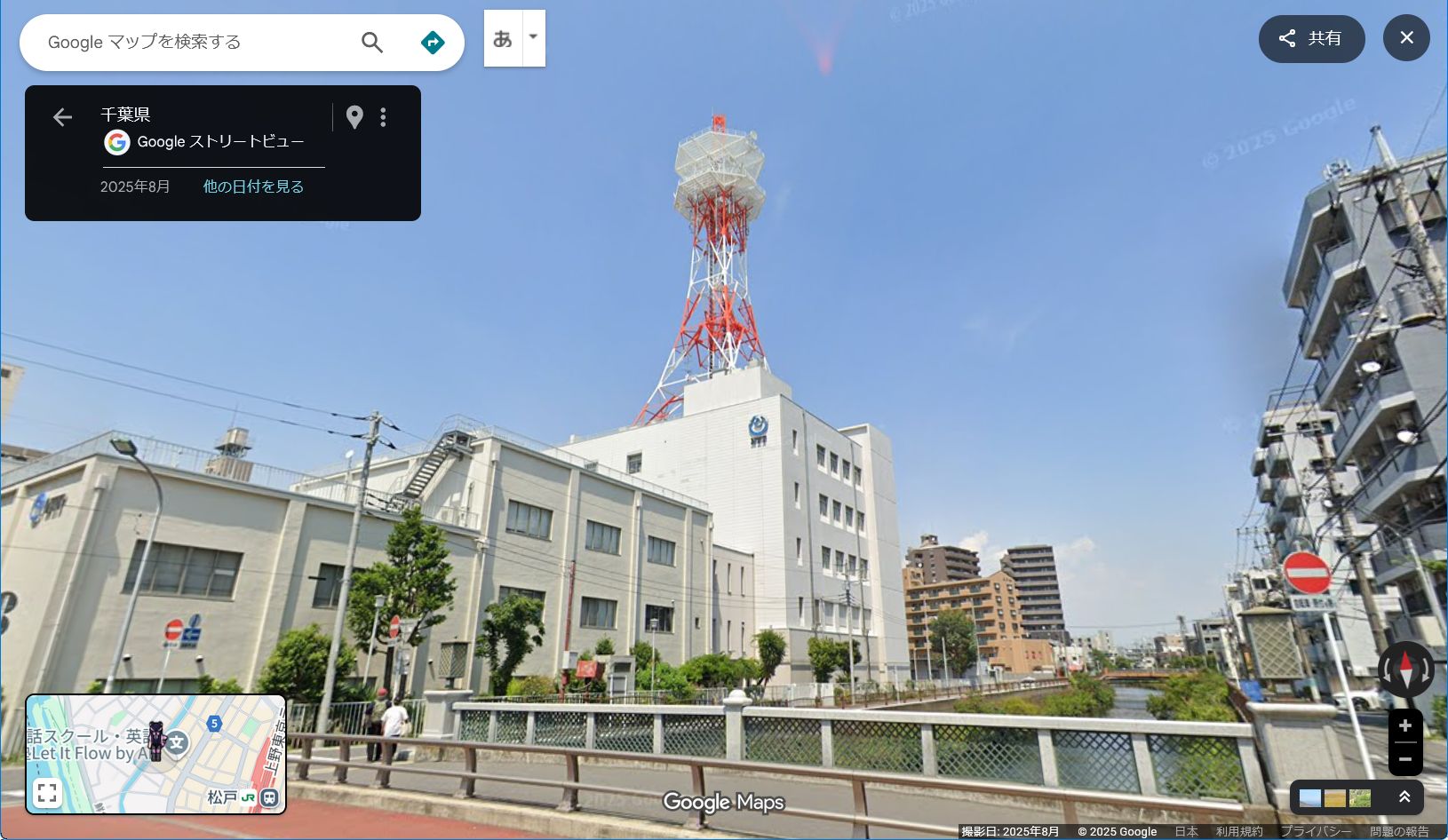Image resolution: width=1448 pixels, height=840 pixels.
Task: Expand the input method dropdown arrow
Action: pyautogui.click(x=533, y=37)
